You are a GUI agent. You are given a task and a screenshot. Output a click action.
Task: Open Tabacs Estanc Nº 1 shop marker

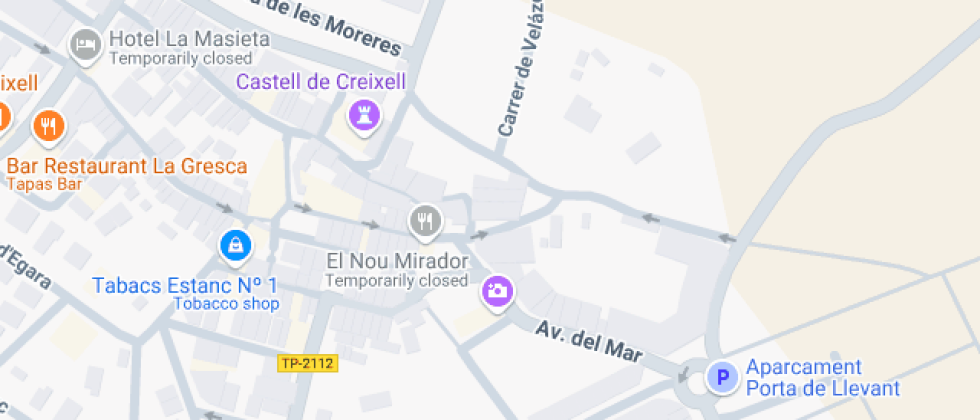(x=234, y=244)
